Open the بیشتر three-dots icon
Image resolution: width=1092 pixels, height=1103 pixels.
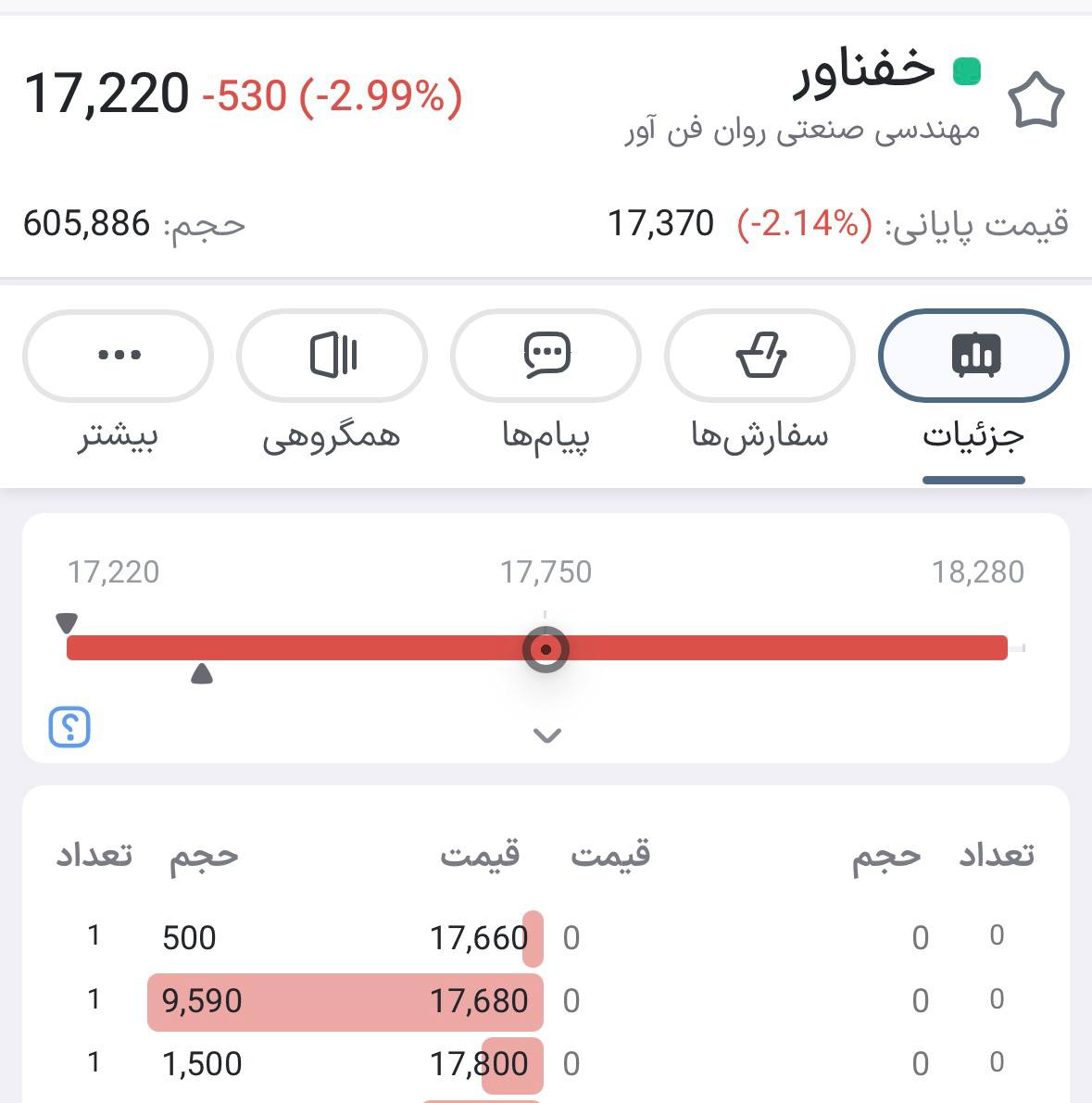coord(117,356)
